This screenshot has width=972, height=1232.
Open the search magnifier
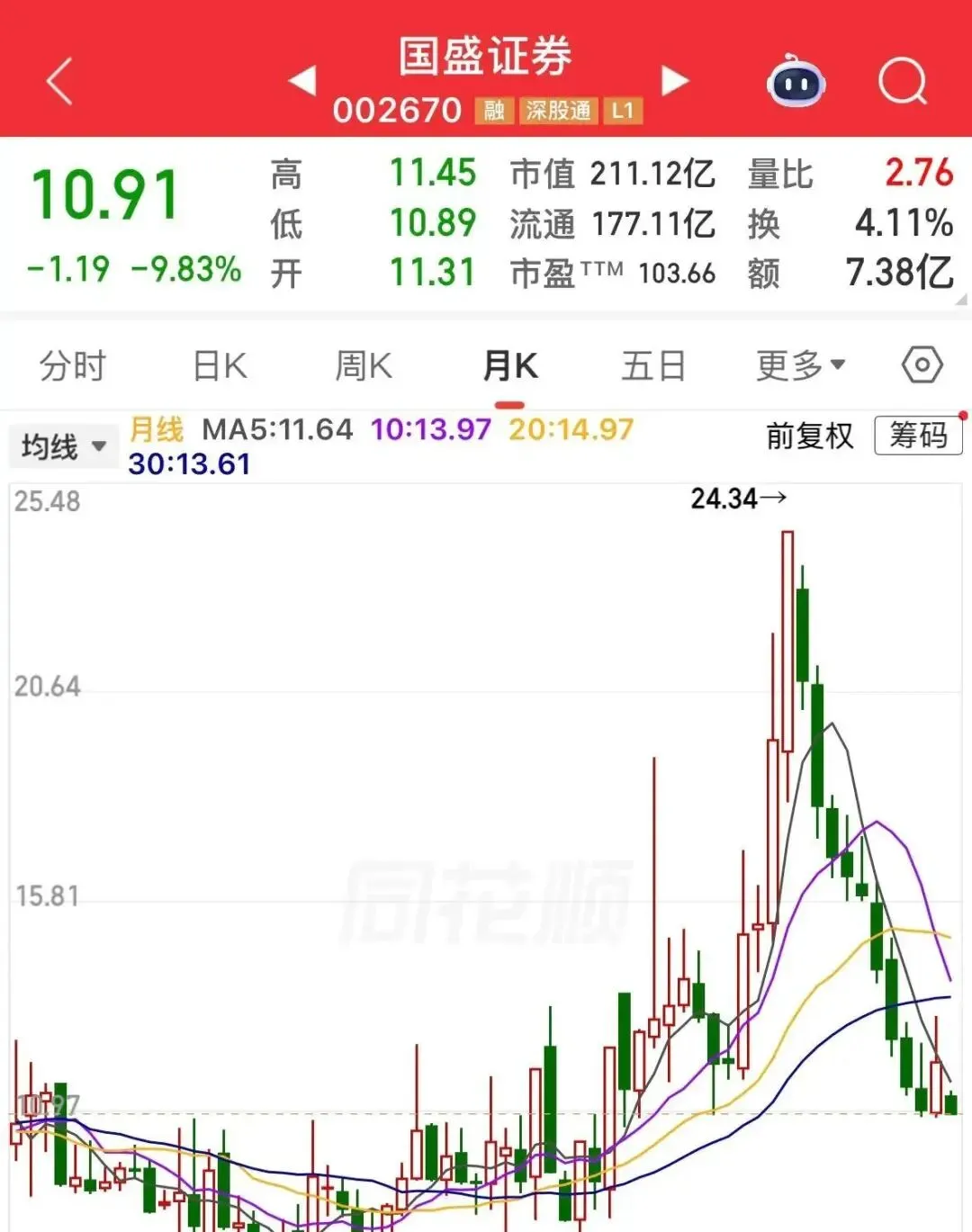click(903, 82)
